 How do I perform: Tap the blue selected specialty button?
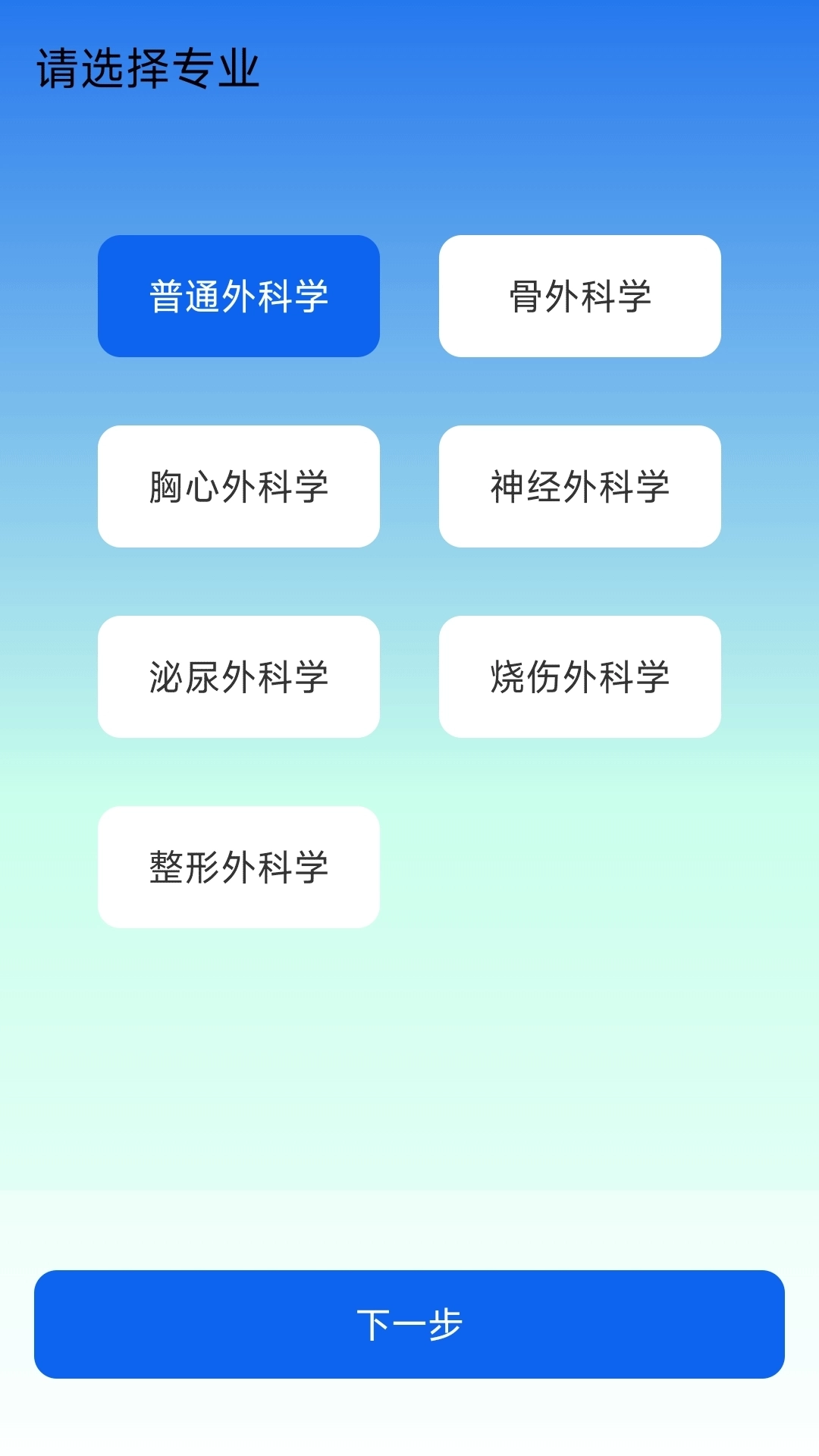tap(238, 296)
